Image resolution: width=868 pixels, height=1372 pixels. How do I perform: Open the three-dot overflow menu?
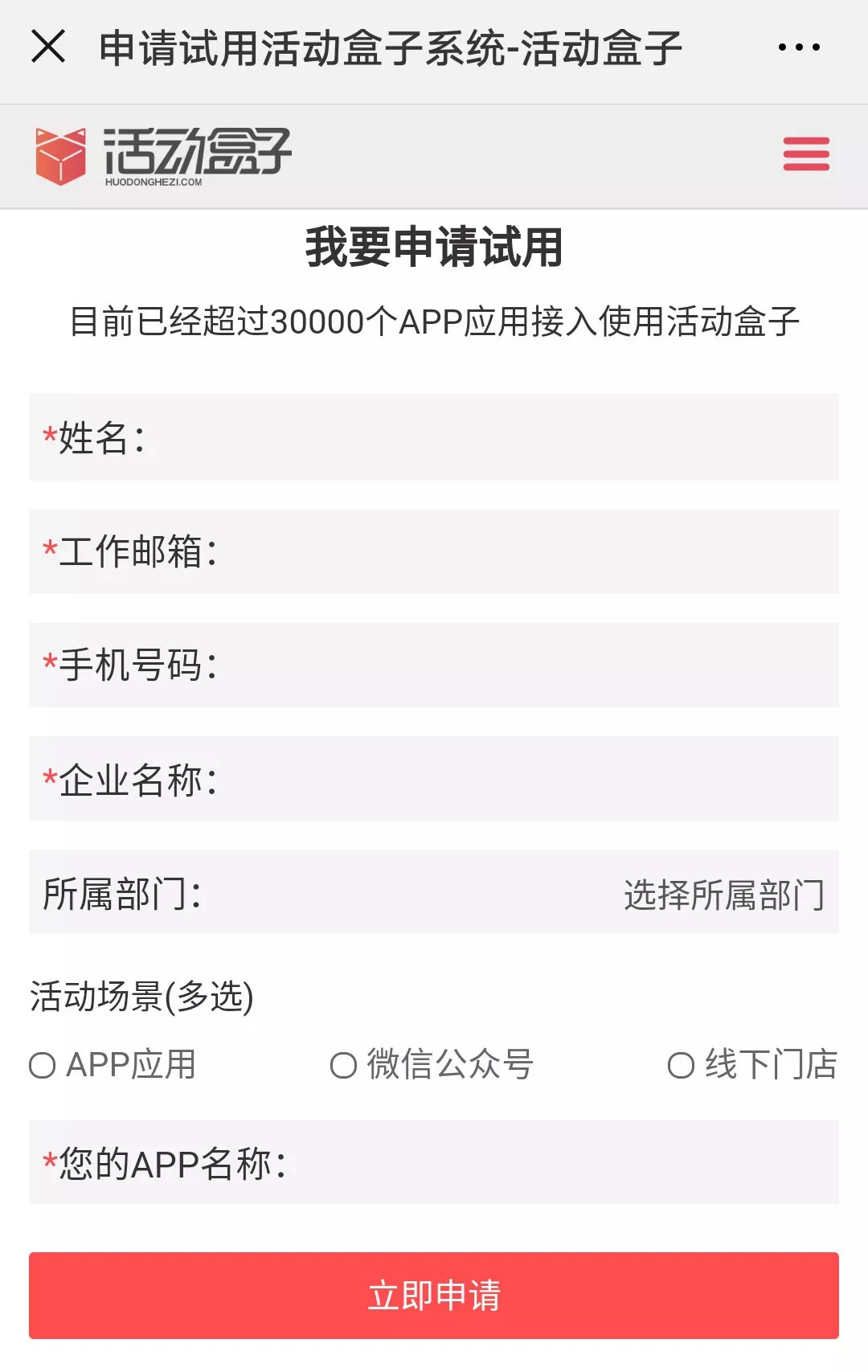pyautogui.click(x=799, y=47)
